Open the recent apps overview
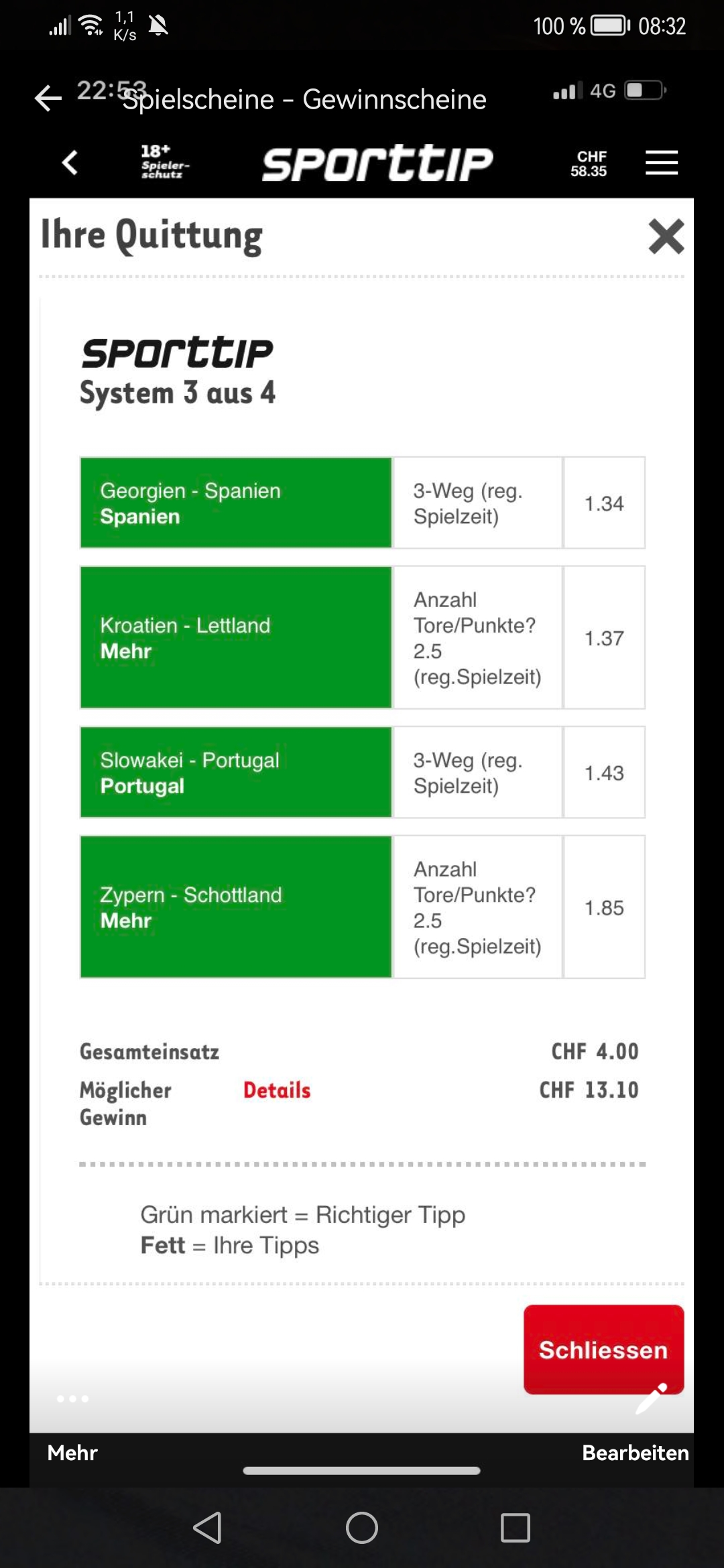Viewport: 724px width, 1568px height. pos(515,1528)
